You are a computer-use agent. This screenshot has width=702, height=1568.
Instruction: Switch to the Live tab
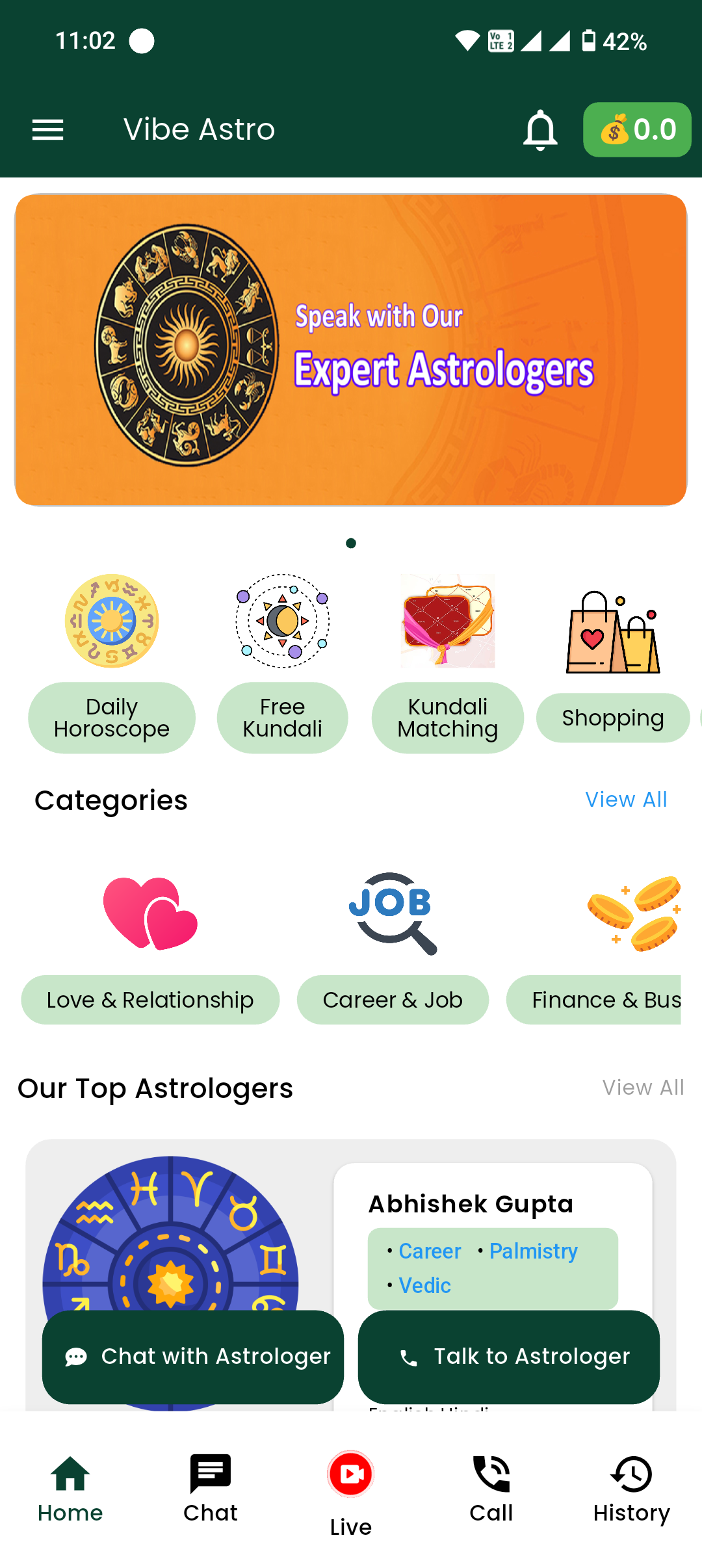(351, 1492)
